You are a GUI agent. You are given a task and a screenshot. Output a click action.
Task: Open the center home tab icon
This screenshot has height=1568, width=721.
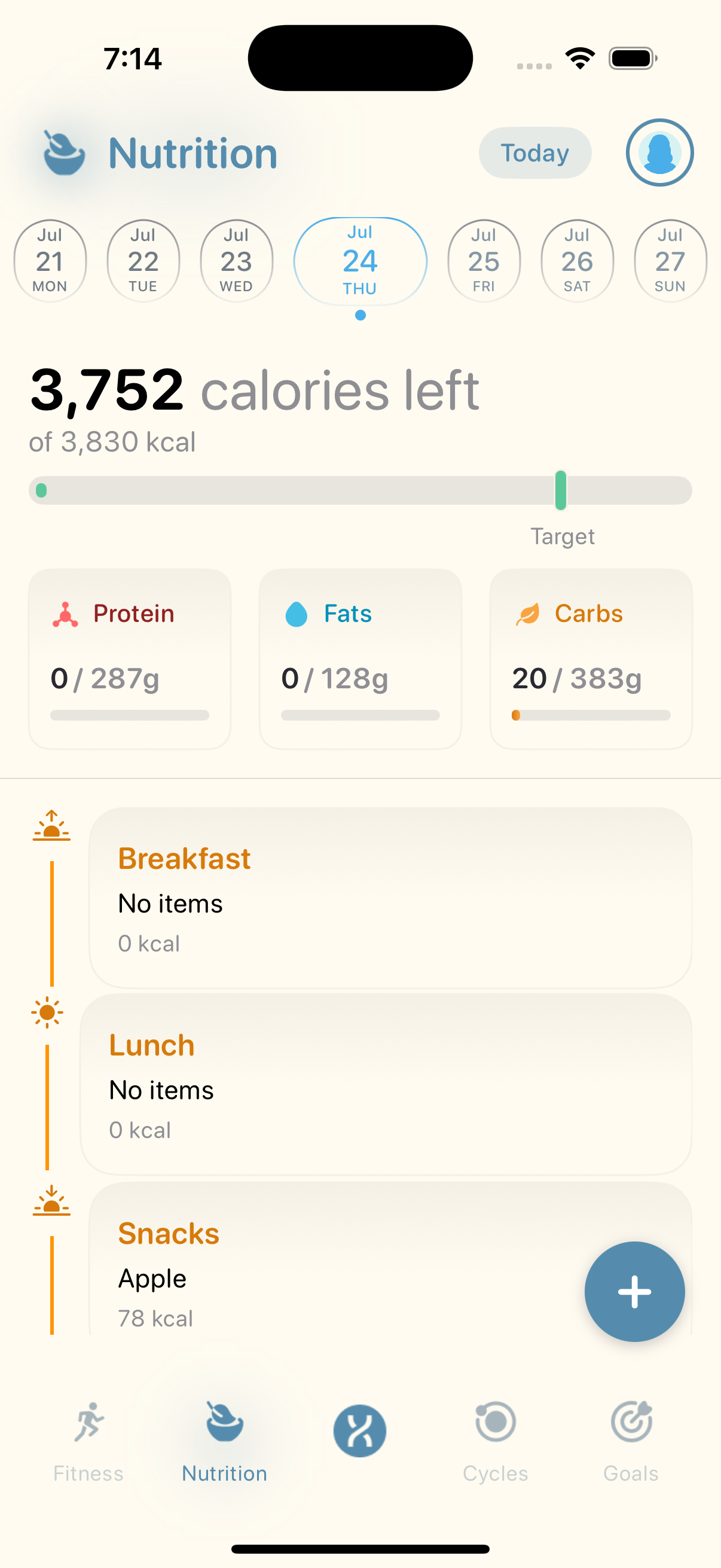359,1430
